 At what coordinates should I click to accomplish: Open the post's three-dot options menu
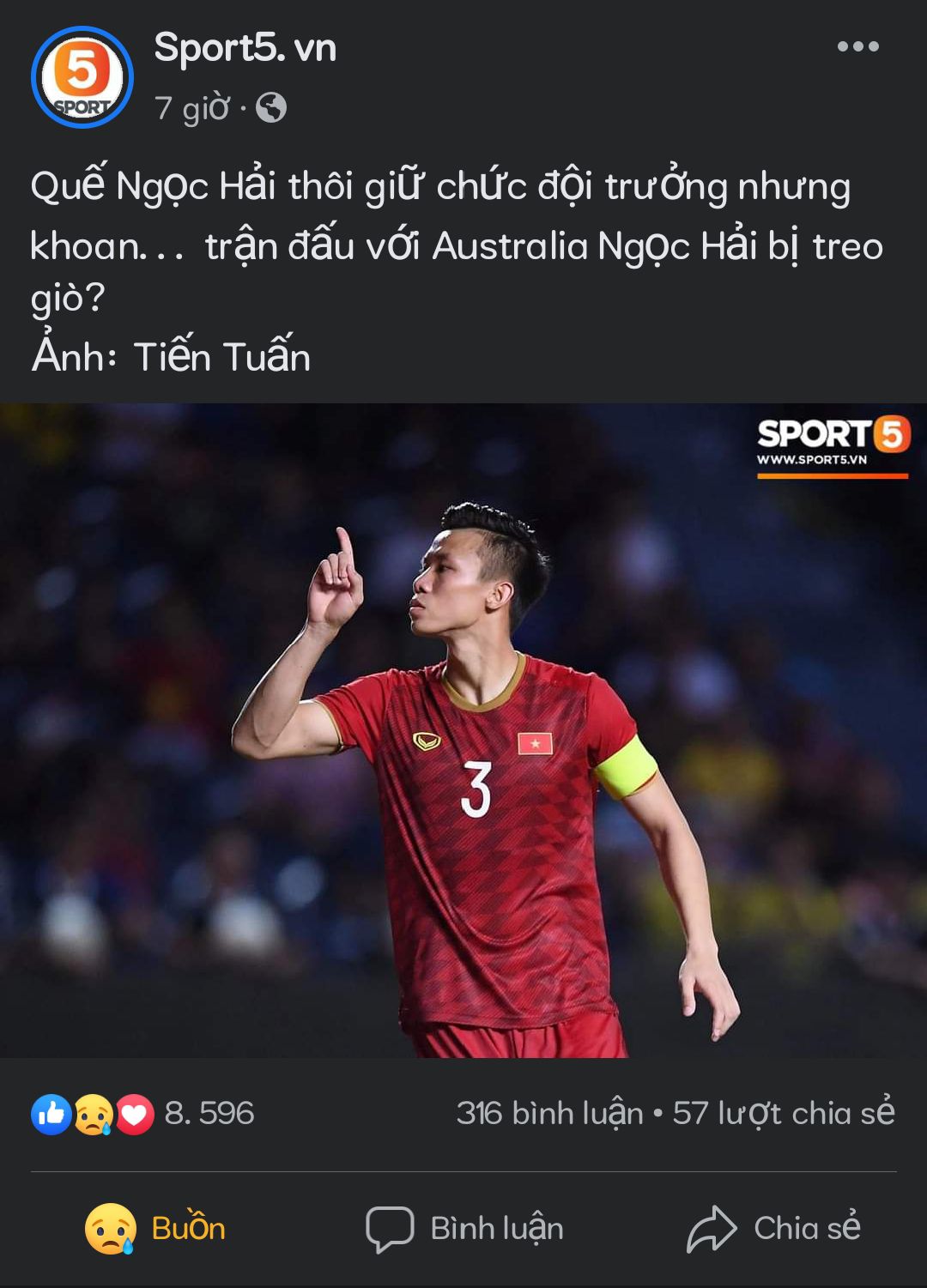coord(857,46)
